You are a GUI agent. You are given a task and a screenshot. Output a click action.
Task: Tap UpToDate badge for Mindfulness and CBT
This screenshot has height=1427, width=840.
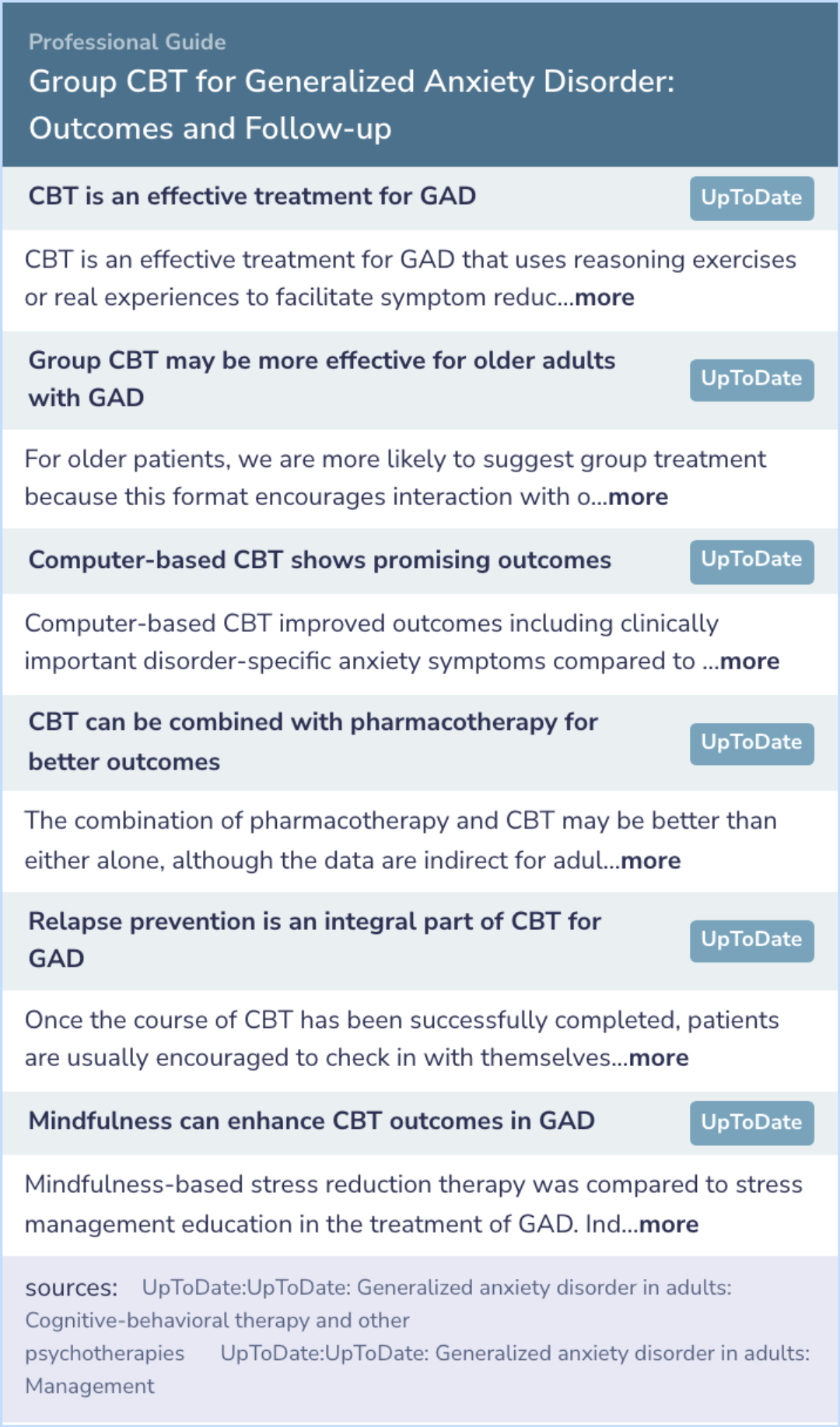coord(751,1123)
